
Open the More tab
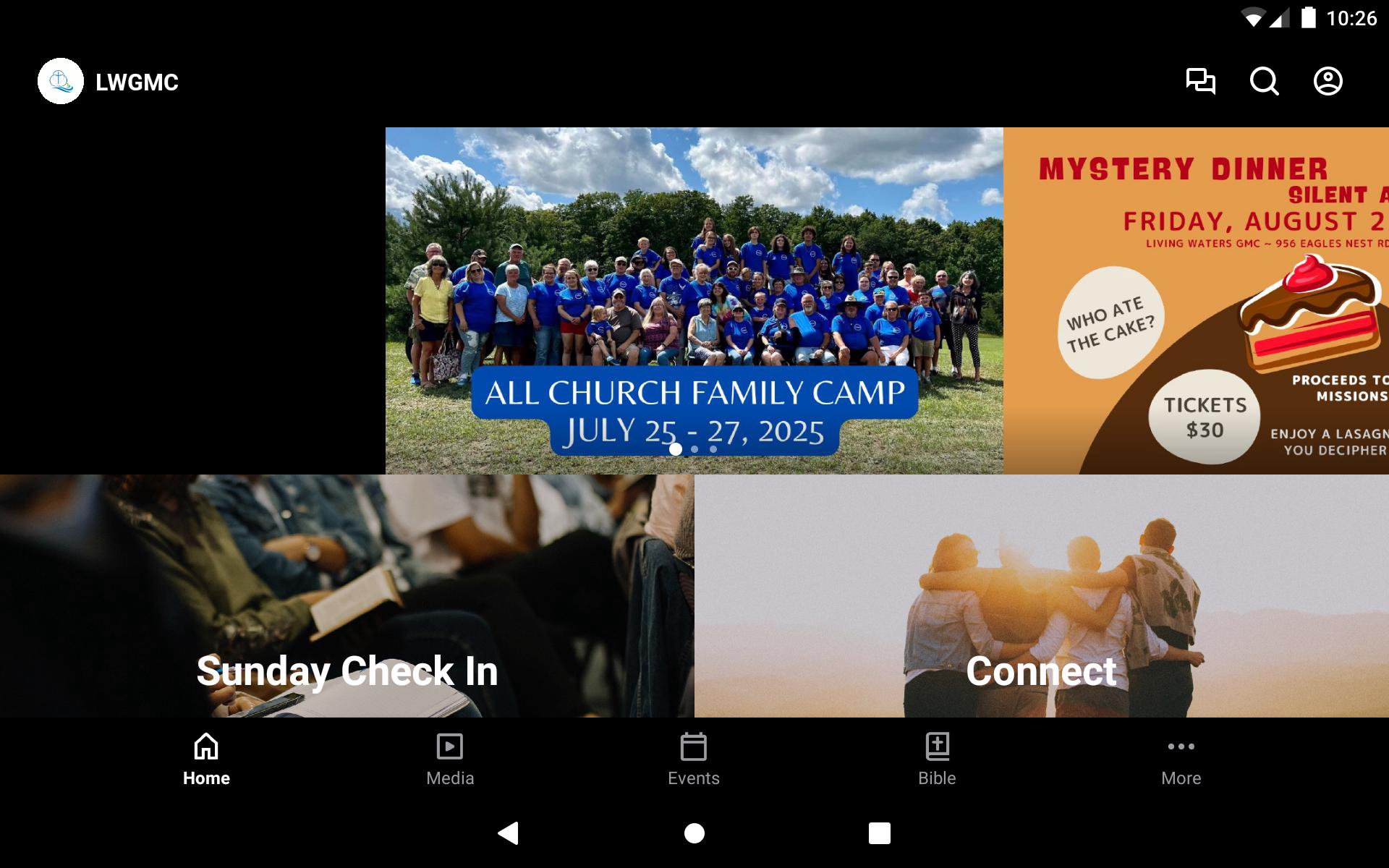1181,759
